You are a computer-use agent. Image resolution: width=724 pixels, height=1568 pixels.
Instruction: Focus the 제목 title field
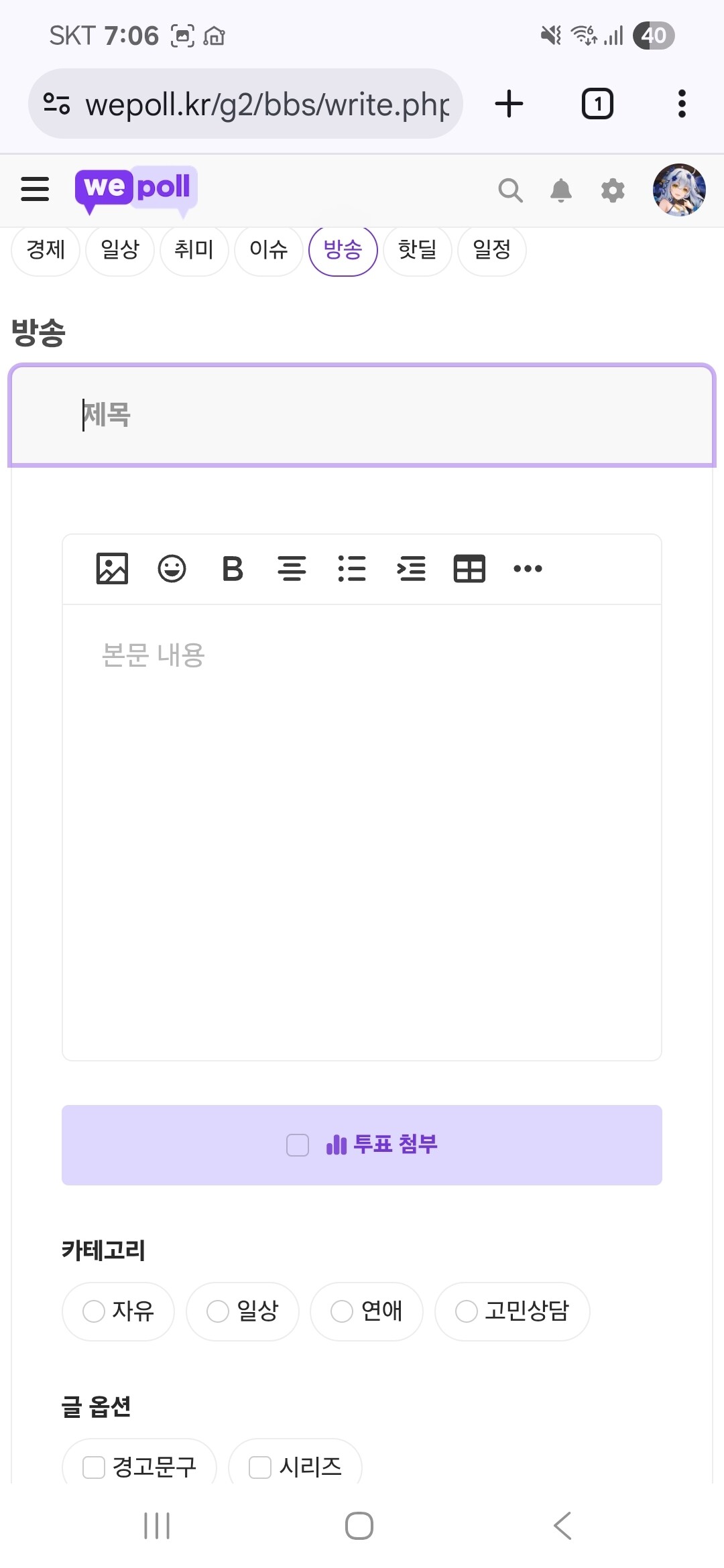point(362,415)
